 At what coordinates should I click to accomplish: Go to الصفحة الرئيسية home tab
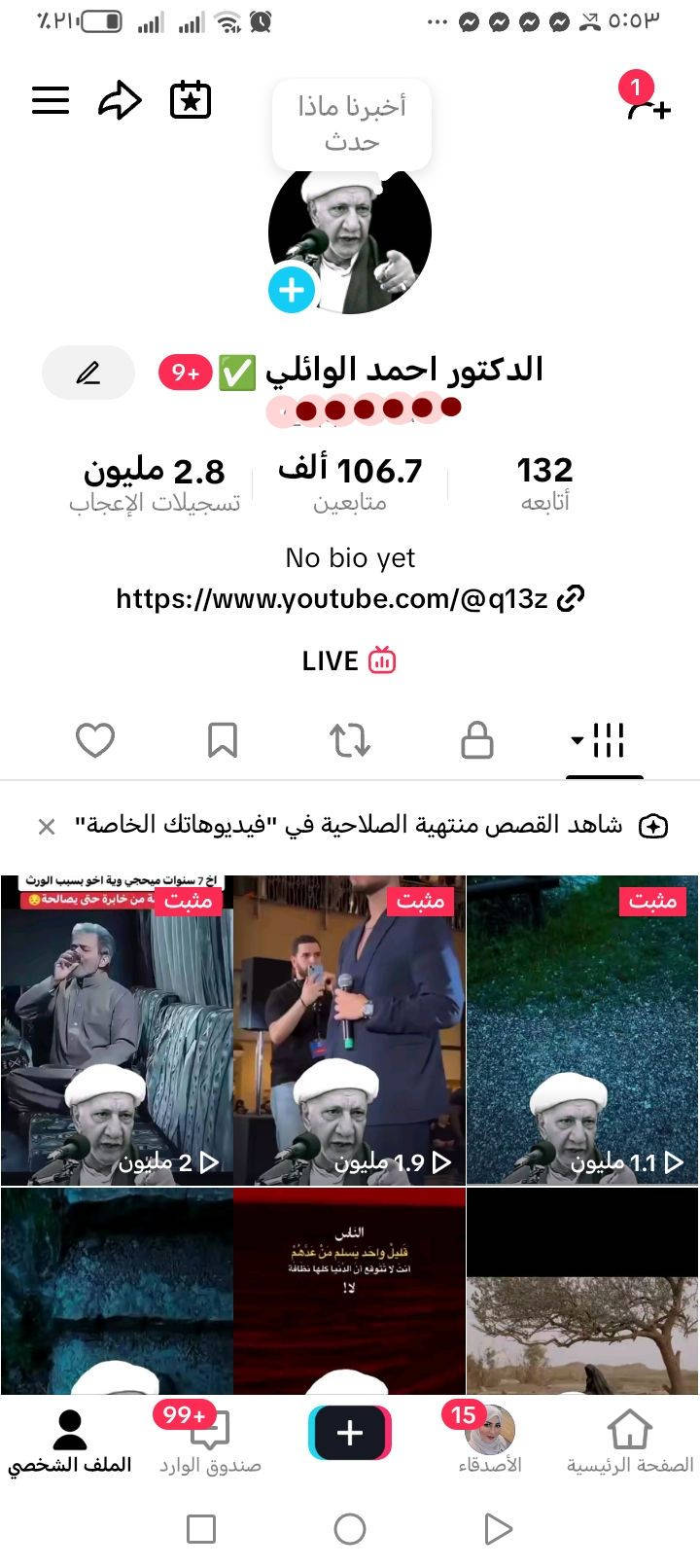pyautogui.click(x=629, y=1442)
